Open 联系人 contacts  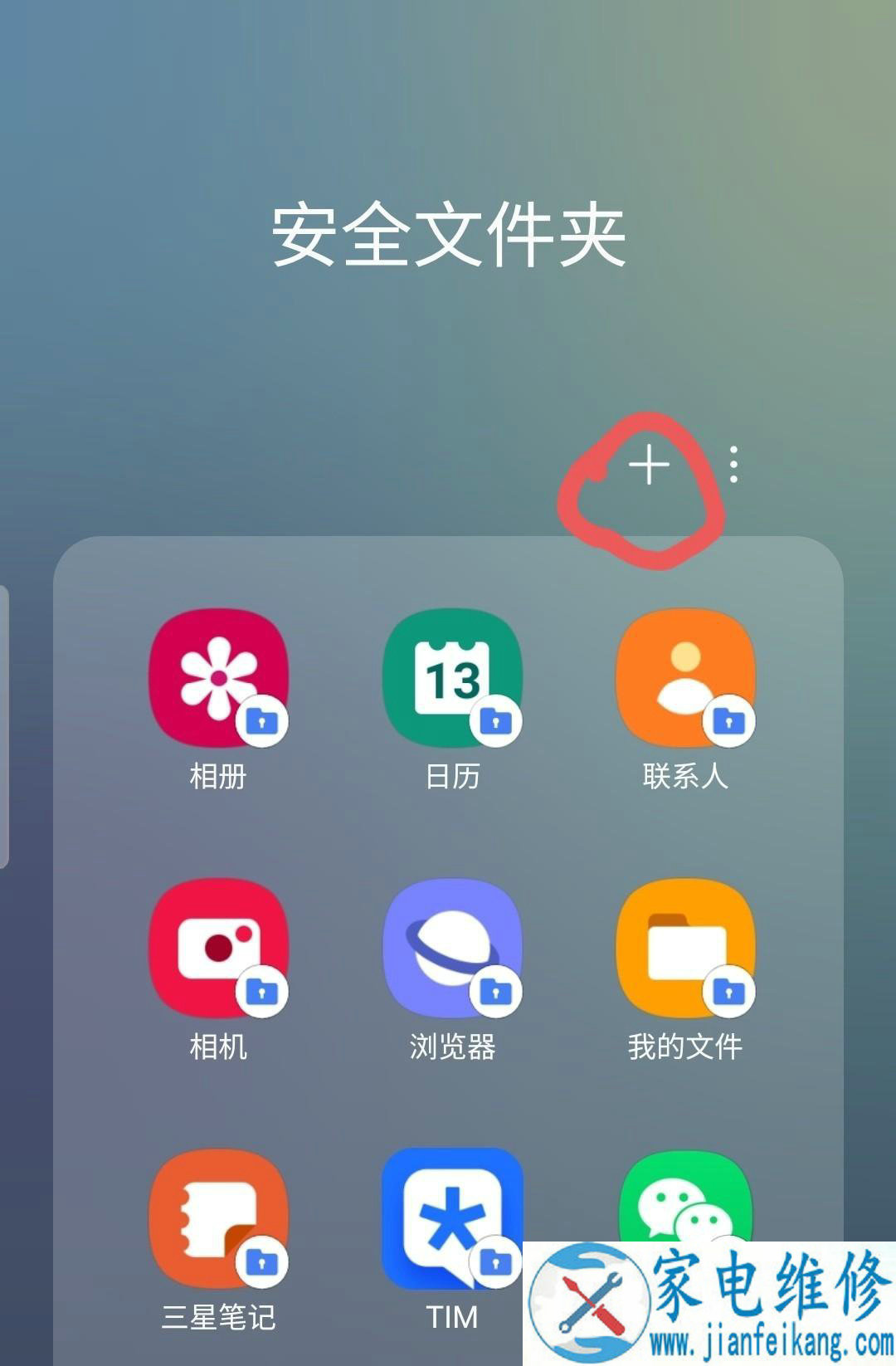pos(685,677)
